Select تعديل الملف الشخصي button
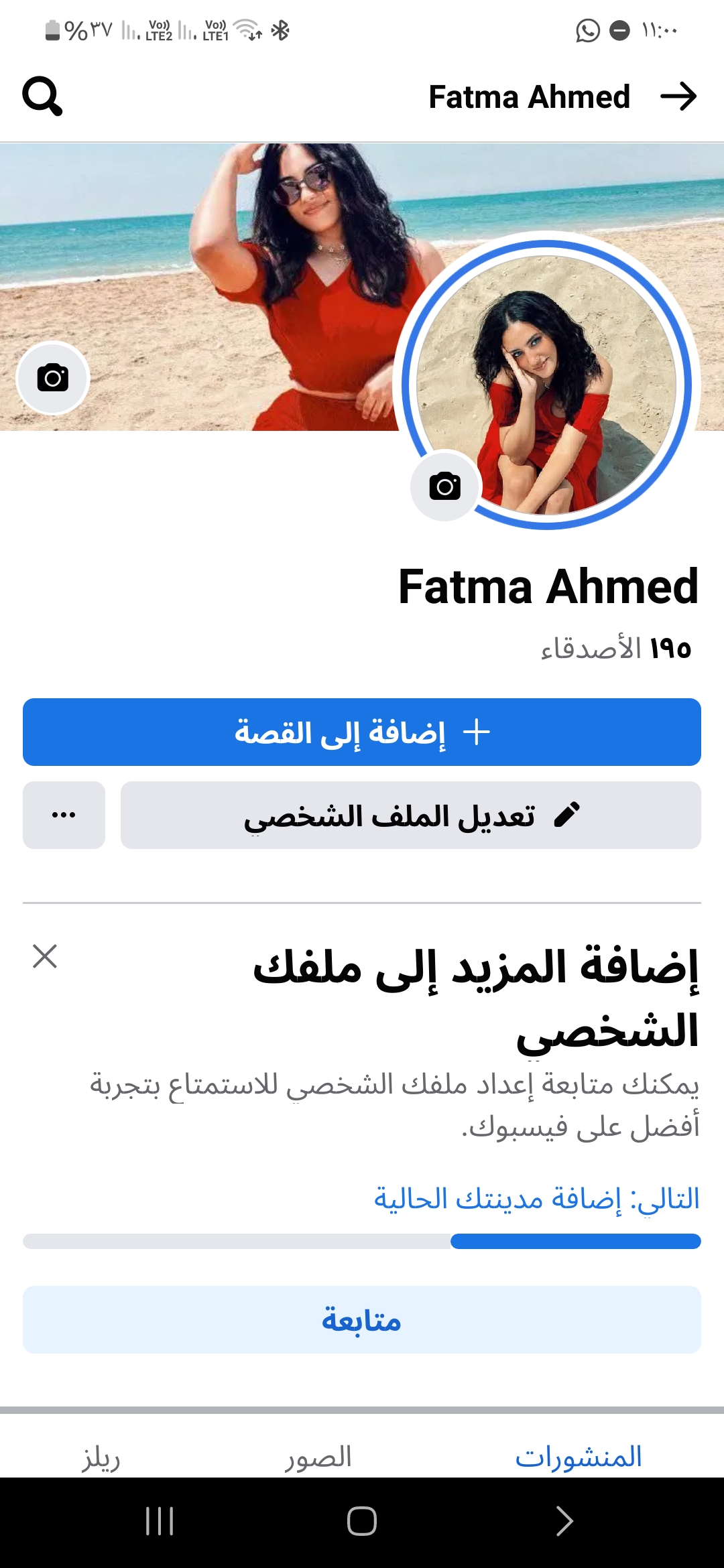This screenshot has height=1568, width=724. (x=410, y=815)
